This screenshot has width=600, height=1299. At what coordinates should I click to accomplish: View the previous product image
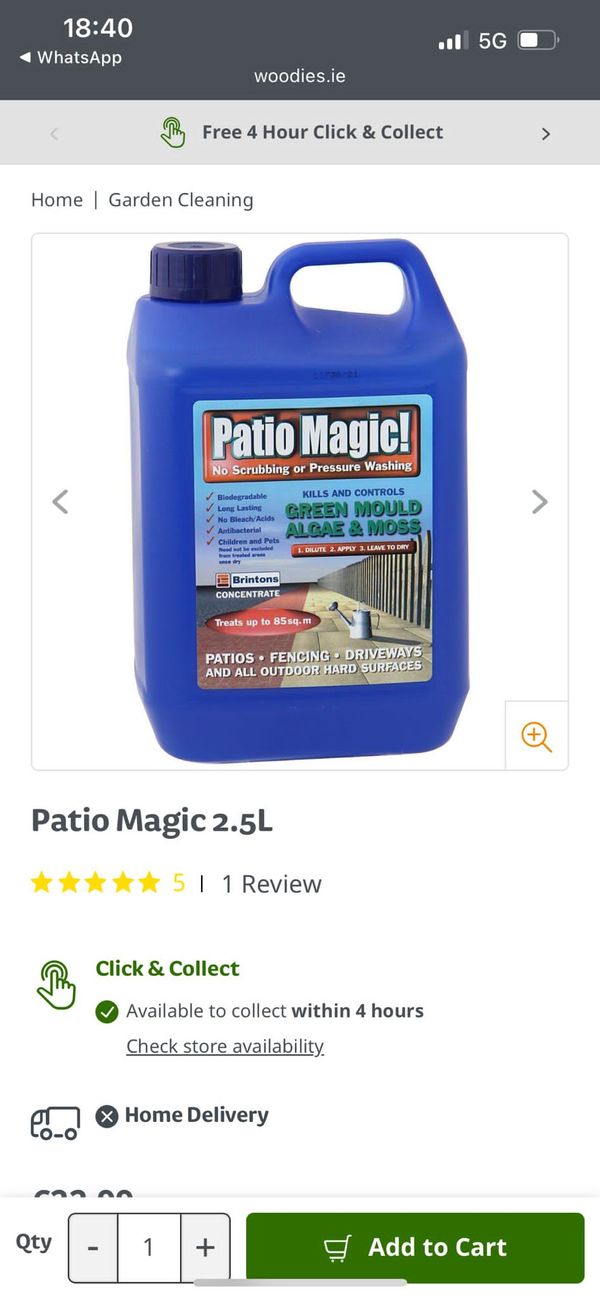pos(61,501)
